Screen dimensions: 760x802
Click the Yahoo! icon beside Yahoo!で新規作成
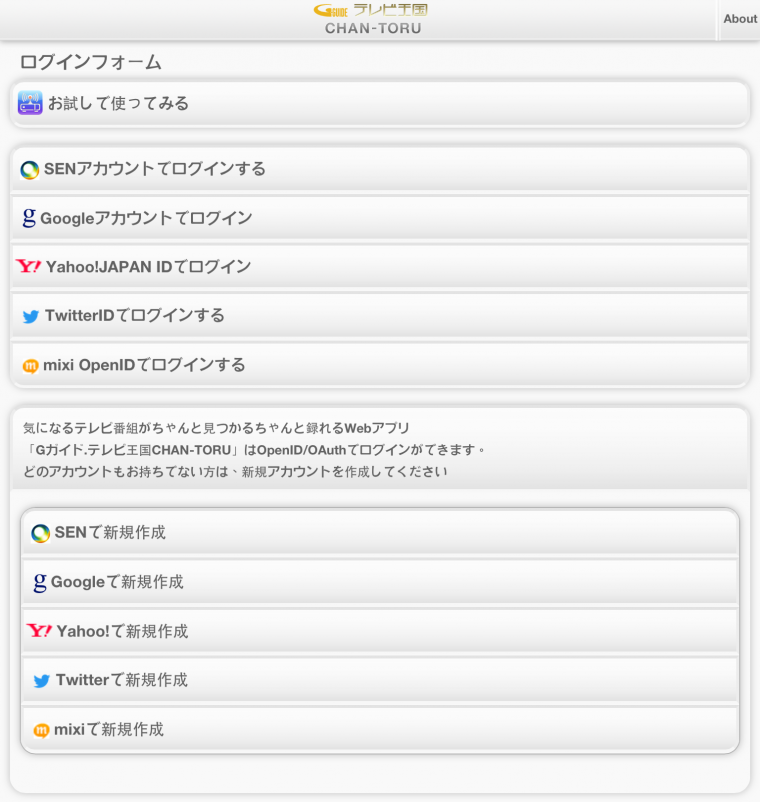[x=41, y=631]
